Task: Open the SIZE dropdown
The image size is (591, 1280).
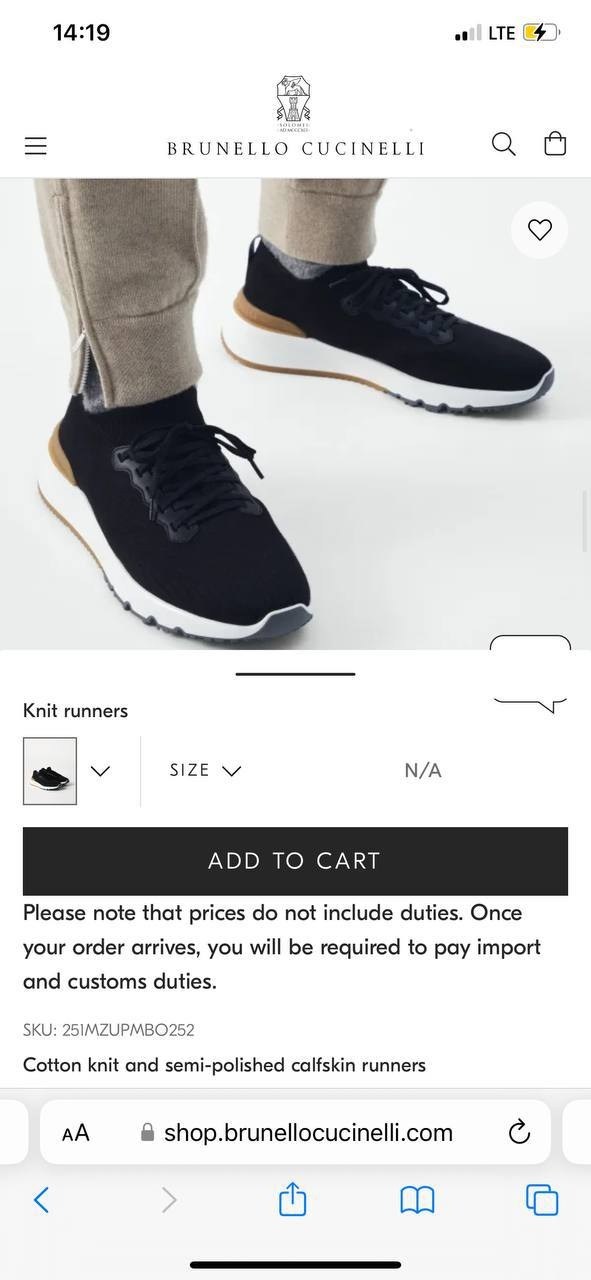Action: click(205, 770)
